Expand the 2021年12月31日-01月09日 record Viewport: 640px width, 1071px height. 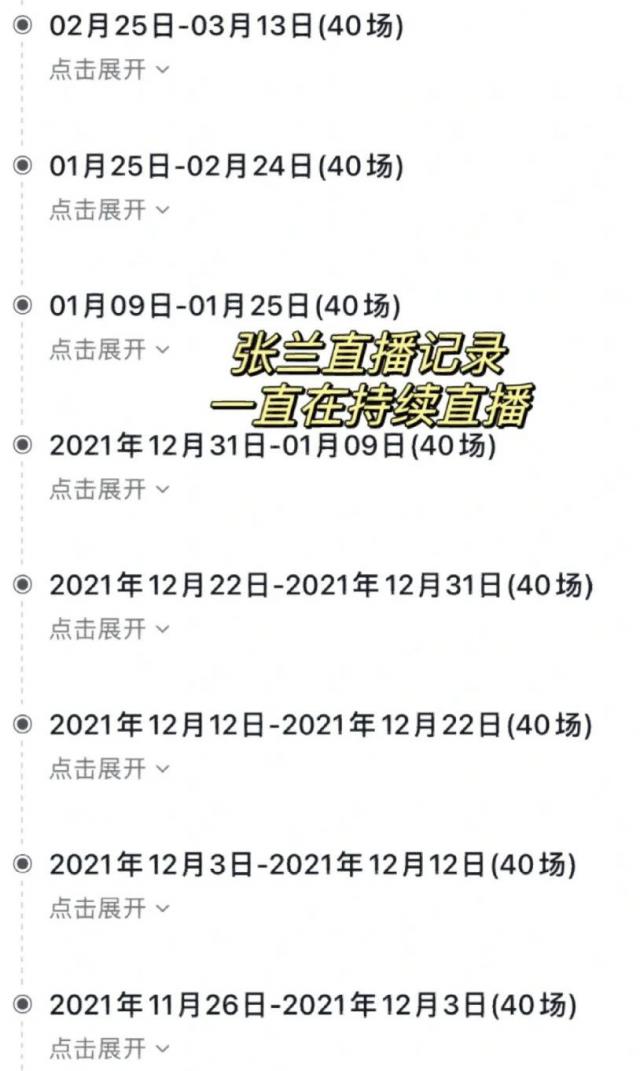[109, 489]
